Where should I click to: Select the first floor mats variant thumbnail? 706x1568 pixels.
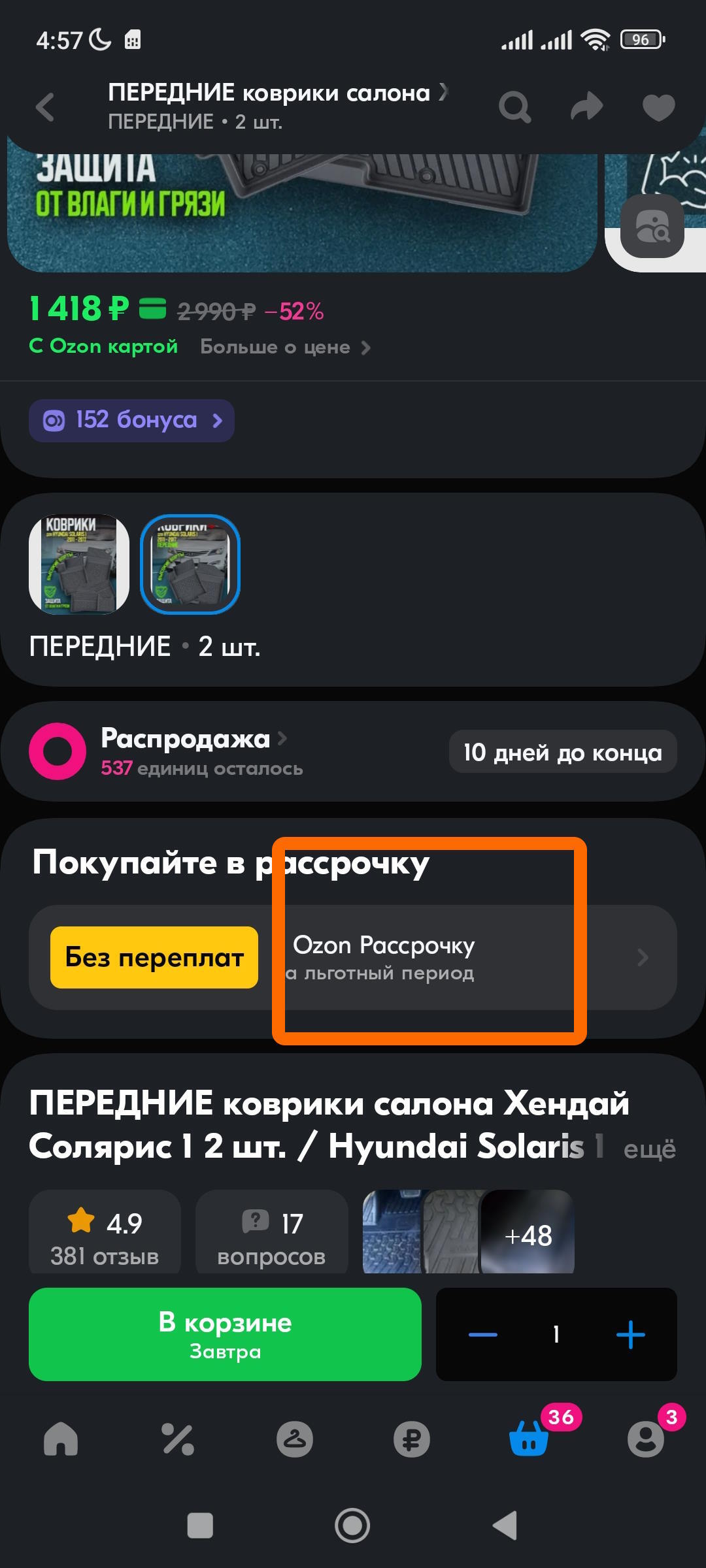pos(79,564)
